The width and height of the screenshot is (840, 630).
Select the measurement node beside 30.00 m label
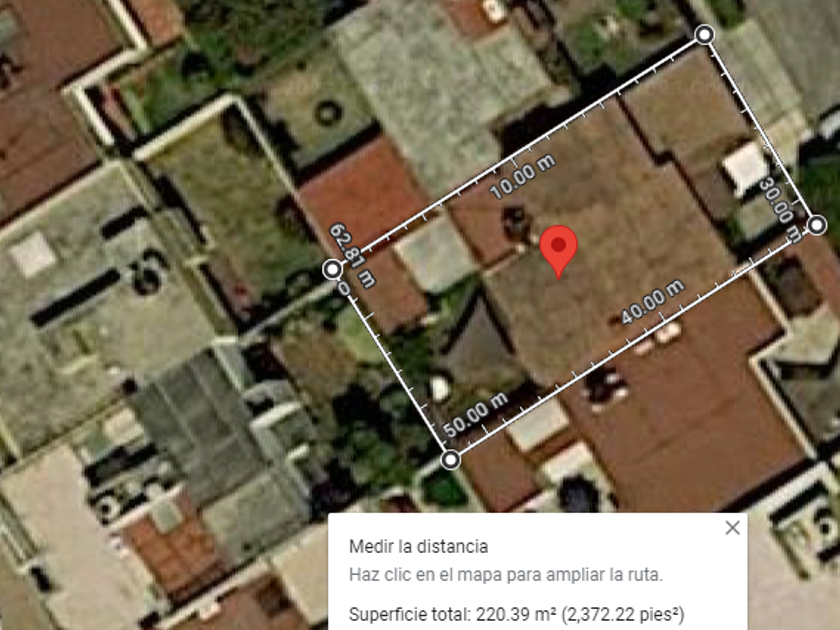tap(817, 225)
